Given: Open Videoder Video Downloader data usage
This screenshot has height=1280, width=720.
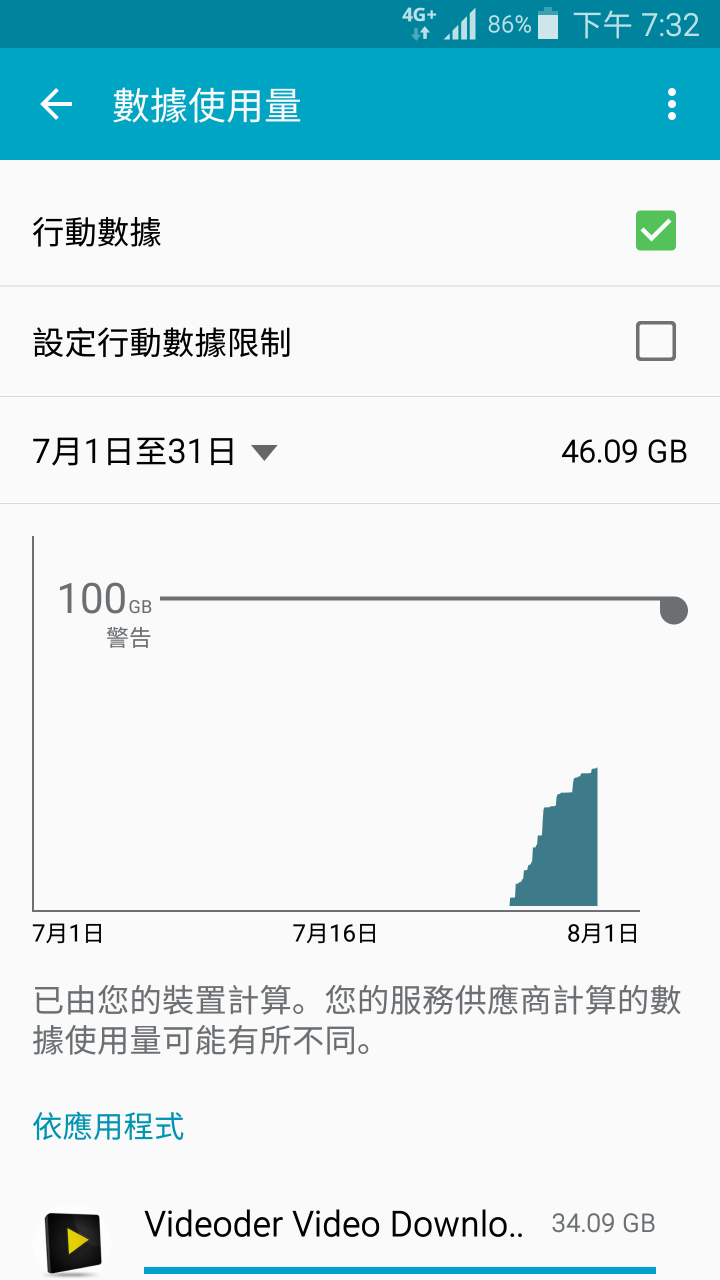Looking at the screenshot, I should [x=360, y=1230].
